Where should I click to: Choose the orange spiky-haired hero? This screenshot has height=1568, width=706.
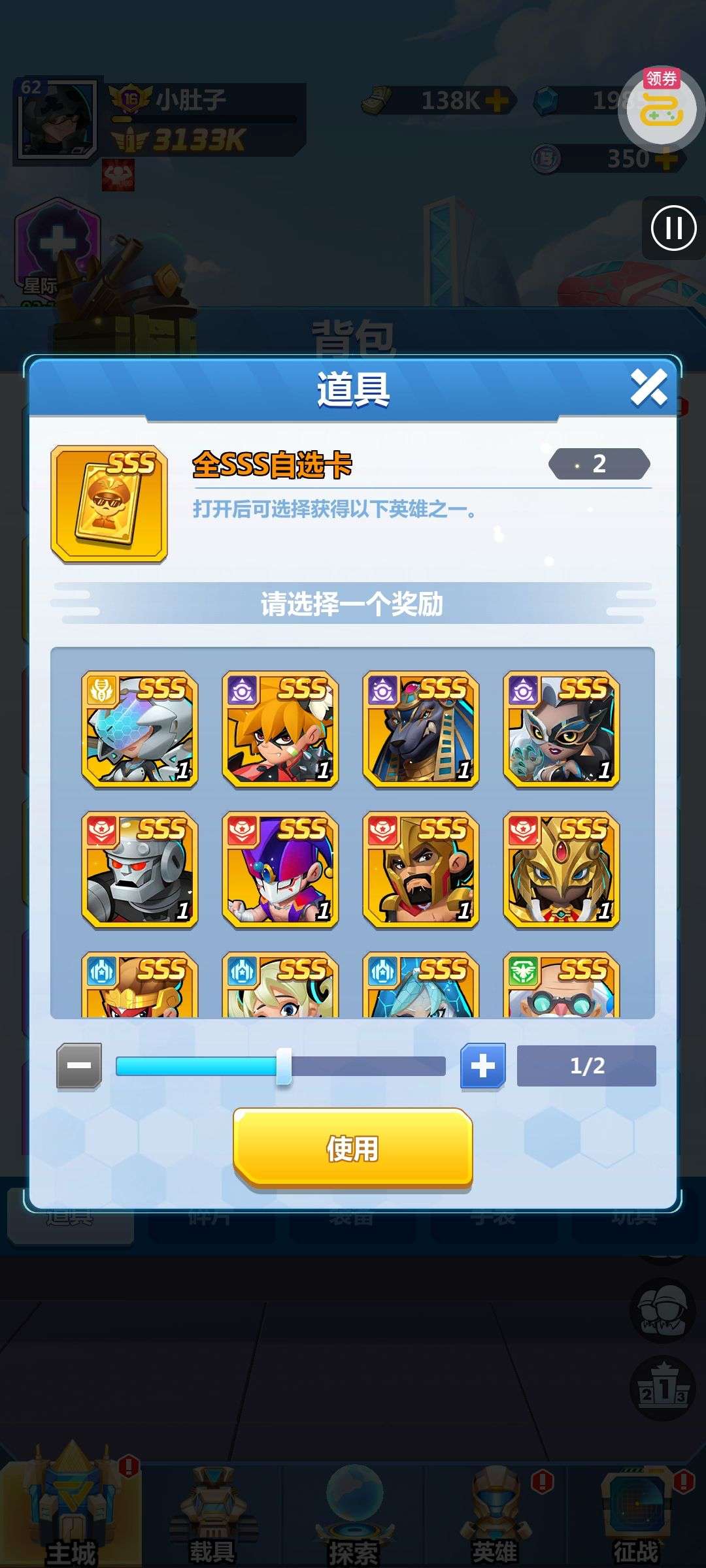click(x=280, y=729)
